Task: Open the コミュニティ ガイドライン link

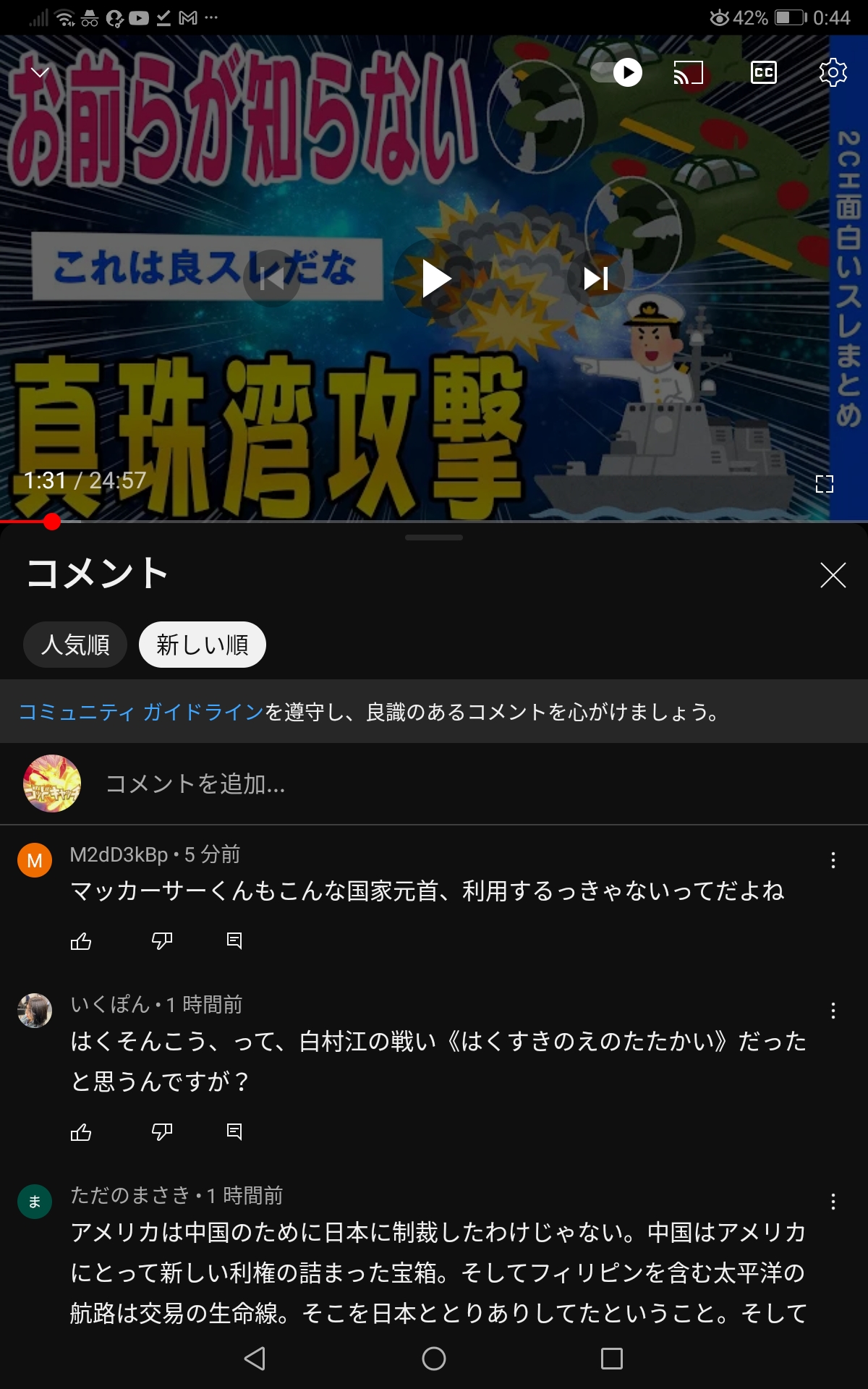Action: click(x=141, y=712)
